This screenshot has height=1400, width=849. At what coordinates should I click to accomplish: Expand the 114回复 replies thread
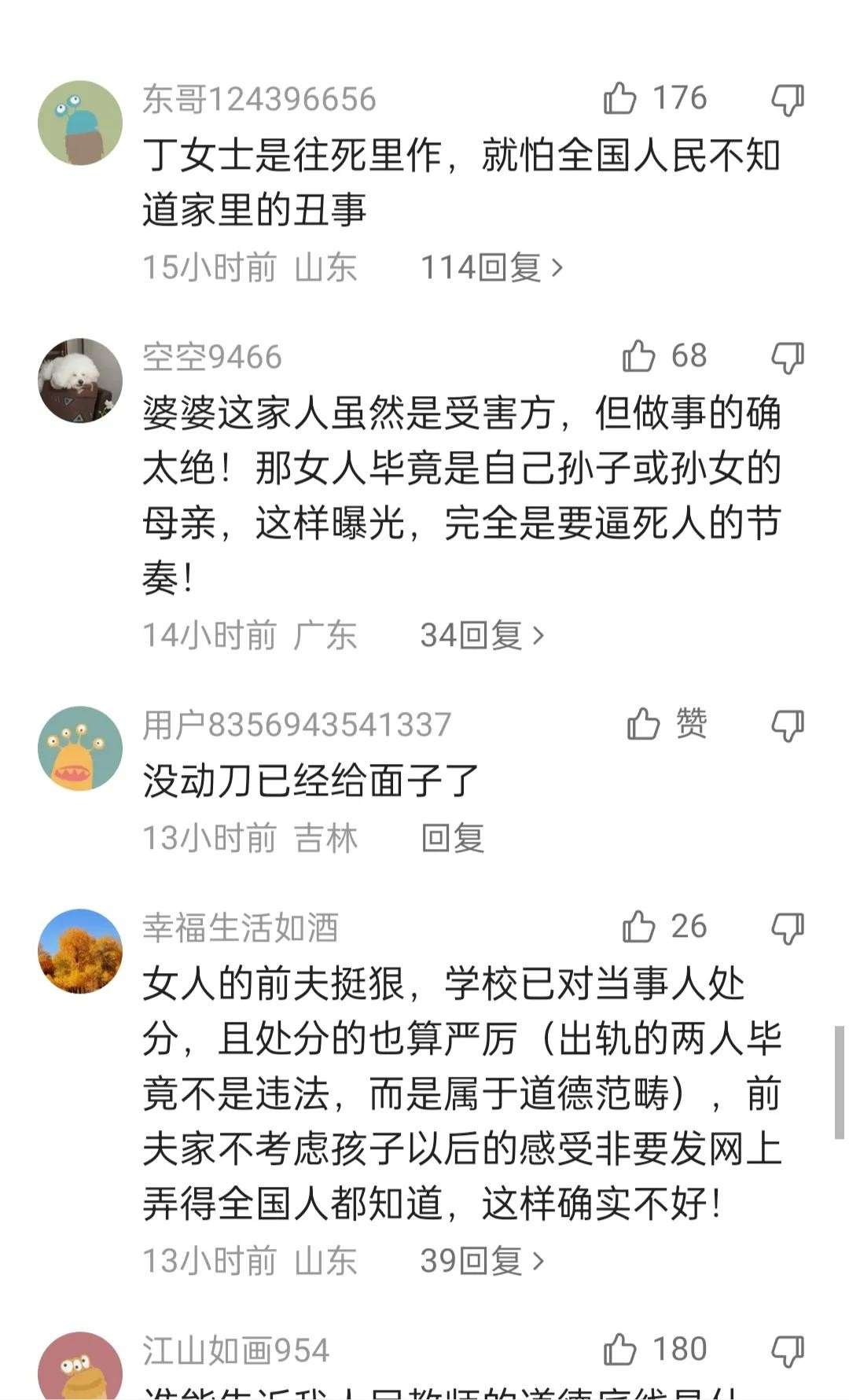[x=492, y=268]
